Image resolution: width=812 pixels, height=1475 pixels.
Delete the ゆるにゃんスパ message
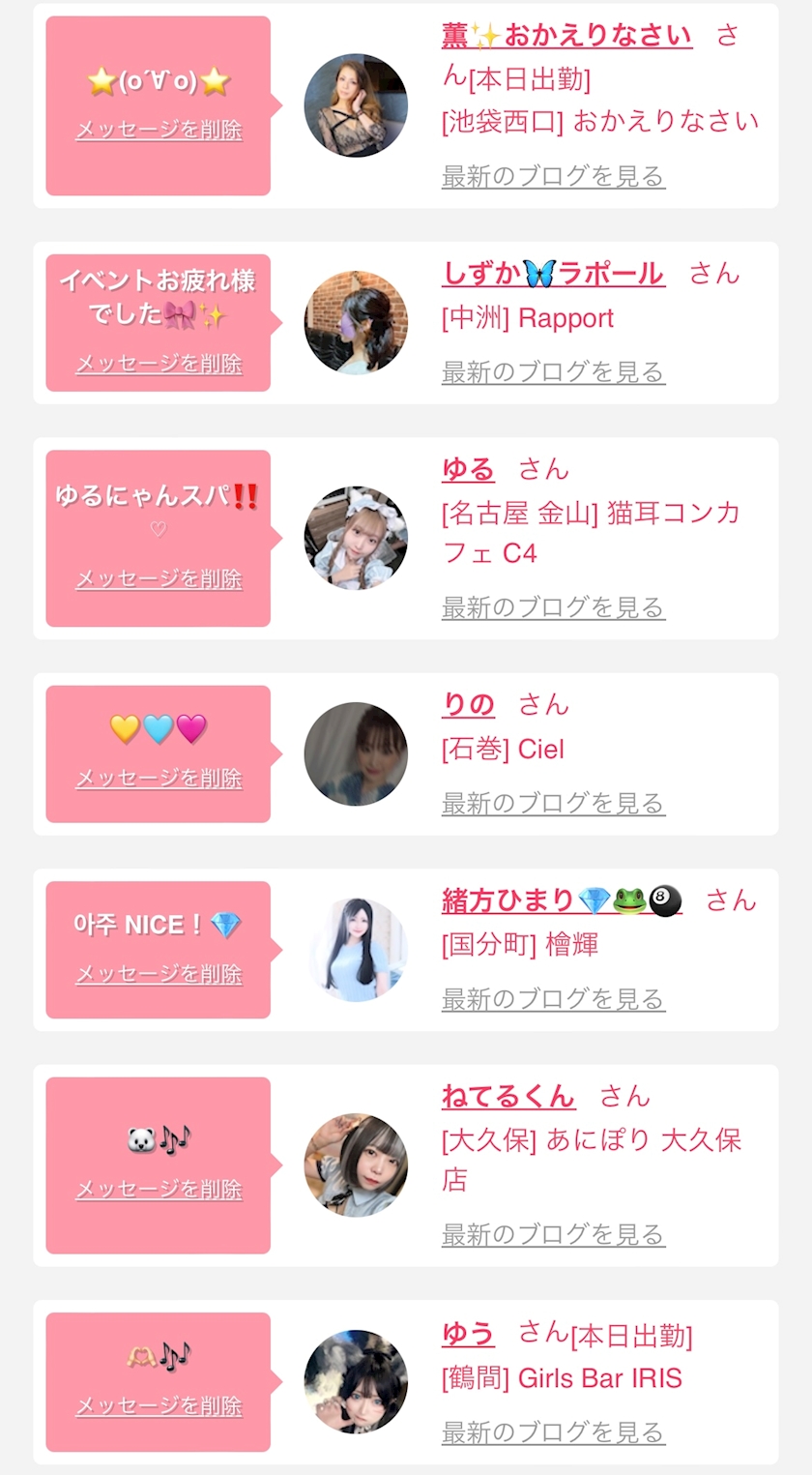(159, 578)
